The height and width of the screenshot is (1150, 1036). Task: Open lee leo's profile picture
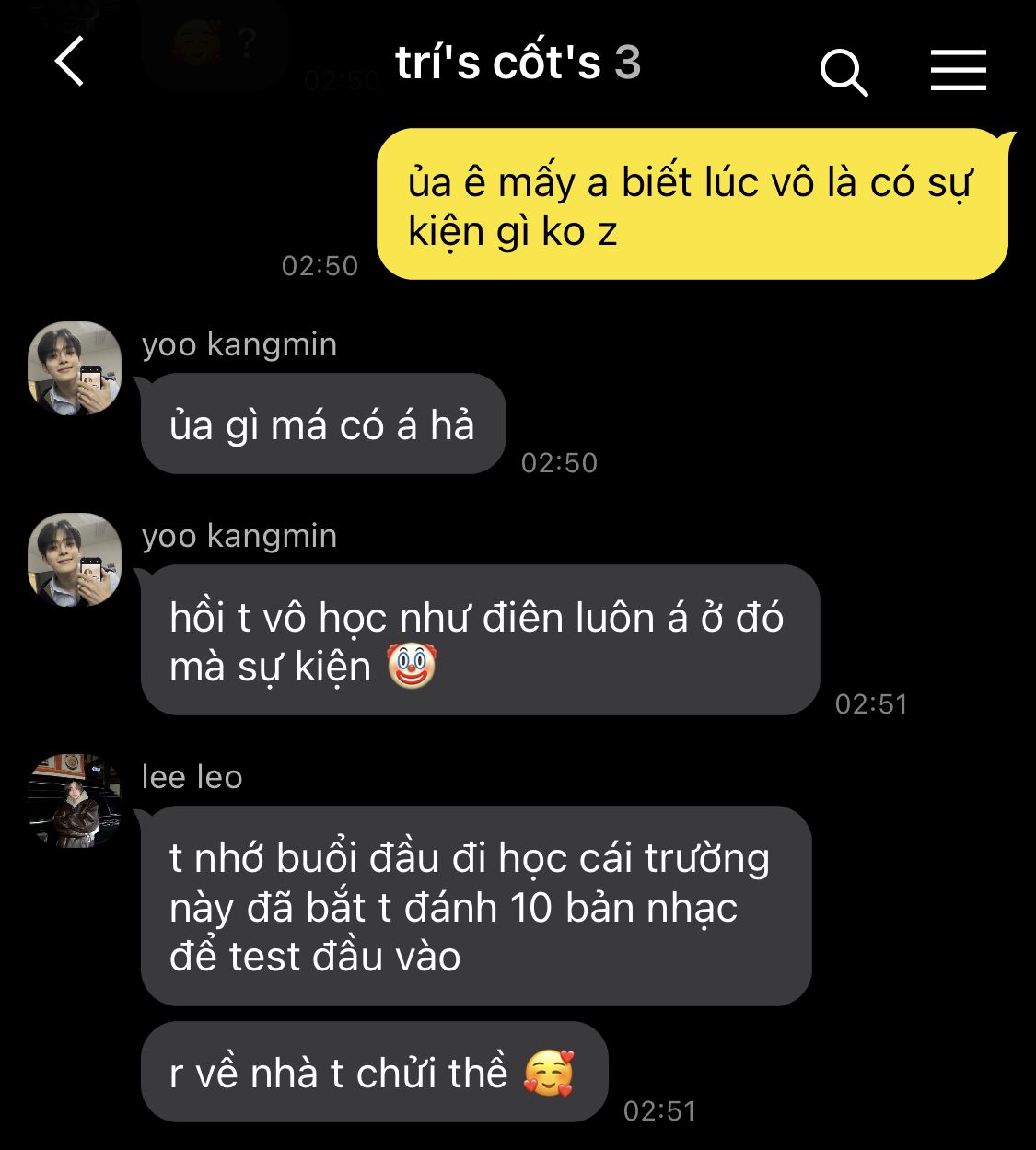(75, 801)
